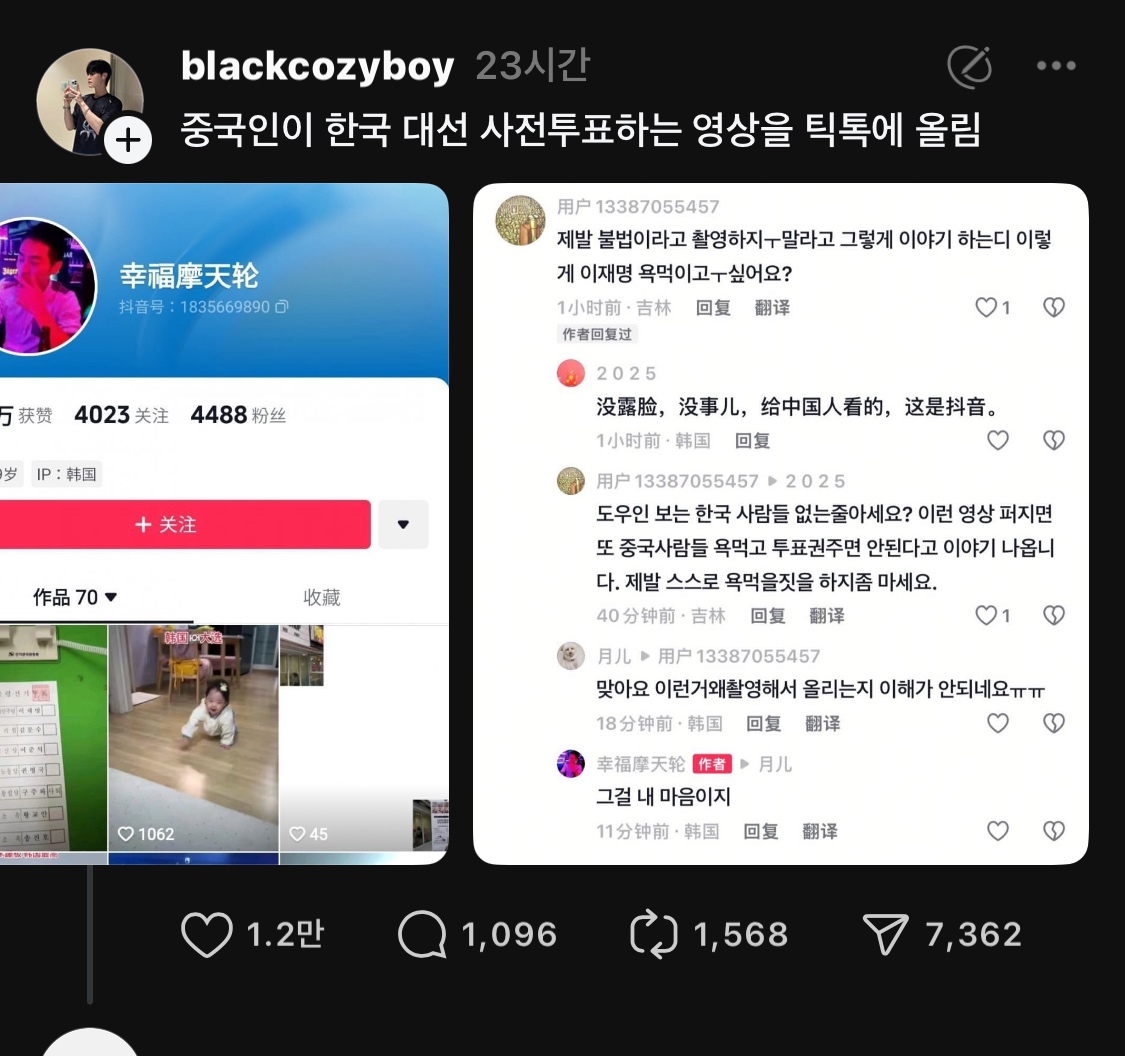Like the post with 1.2만 likes
Screen dimensions: 1125x1056
[206, 934]
